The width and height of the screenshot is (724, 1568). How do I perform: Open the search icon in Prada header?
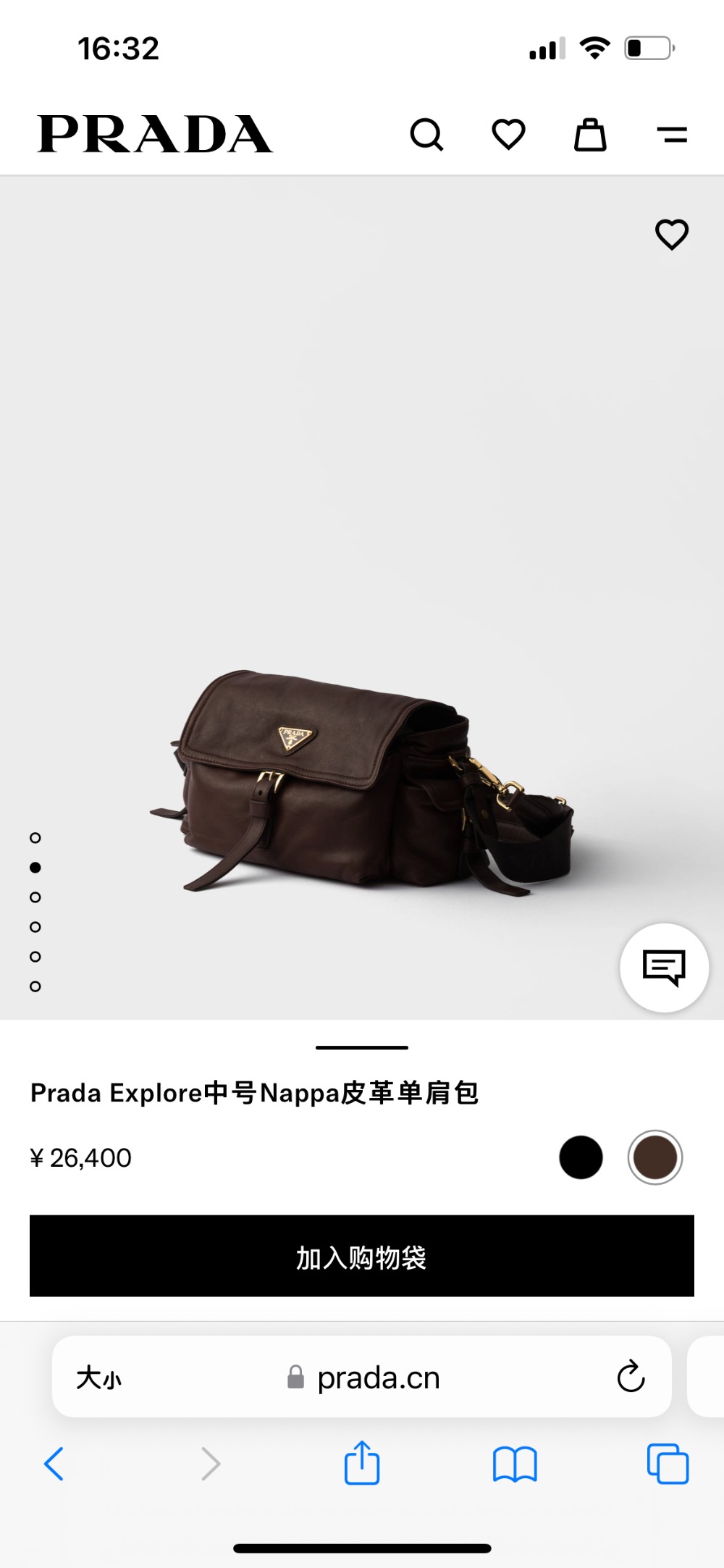click(426, 135)
